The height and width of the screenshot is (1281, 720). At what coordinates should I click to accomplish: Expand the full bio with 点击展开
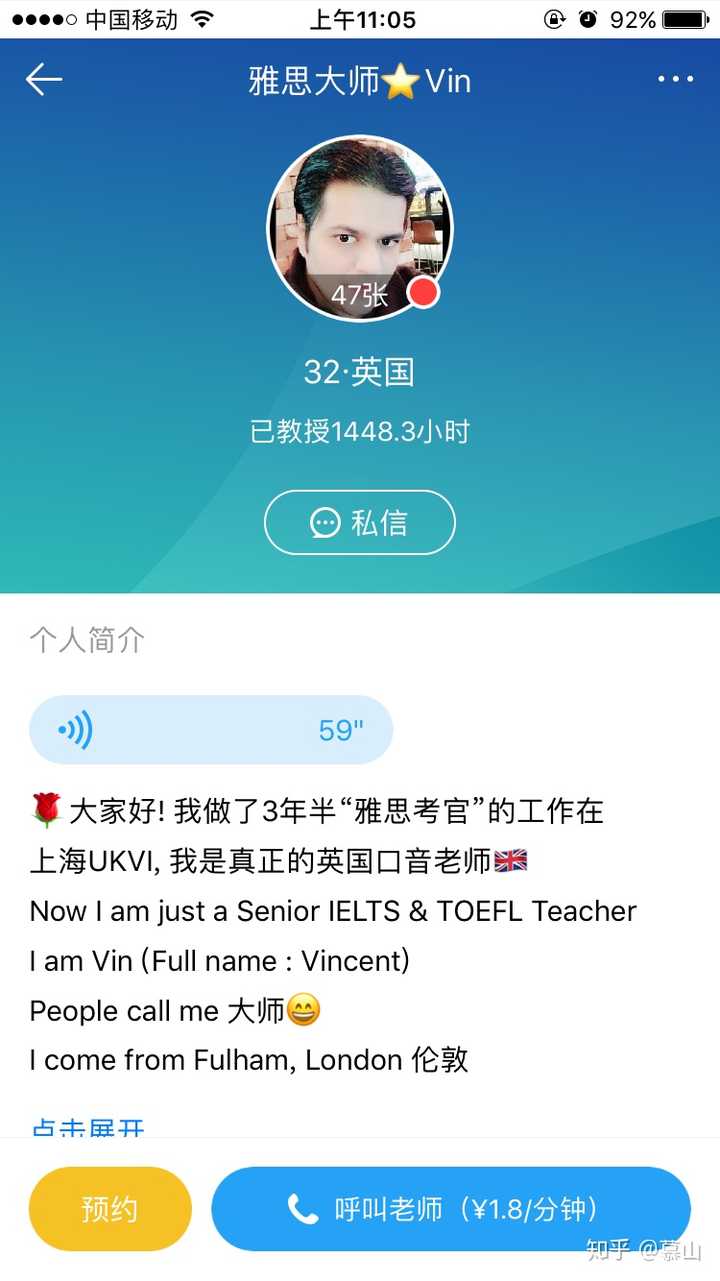coord(88,1128)
